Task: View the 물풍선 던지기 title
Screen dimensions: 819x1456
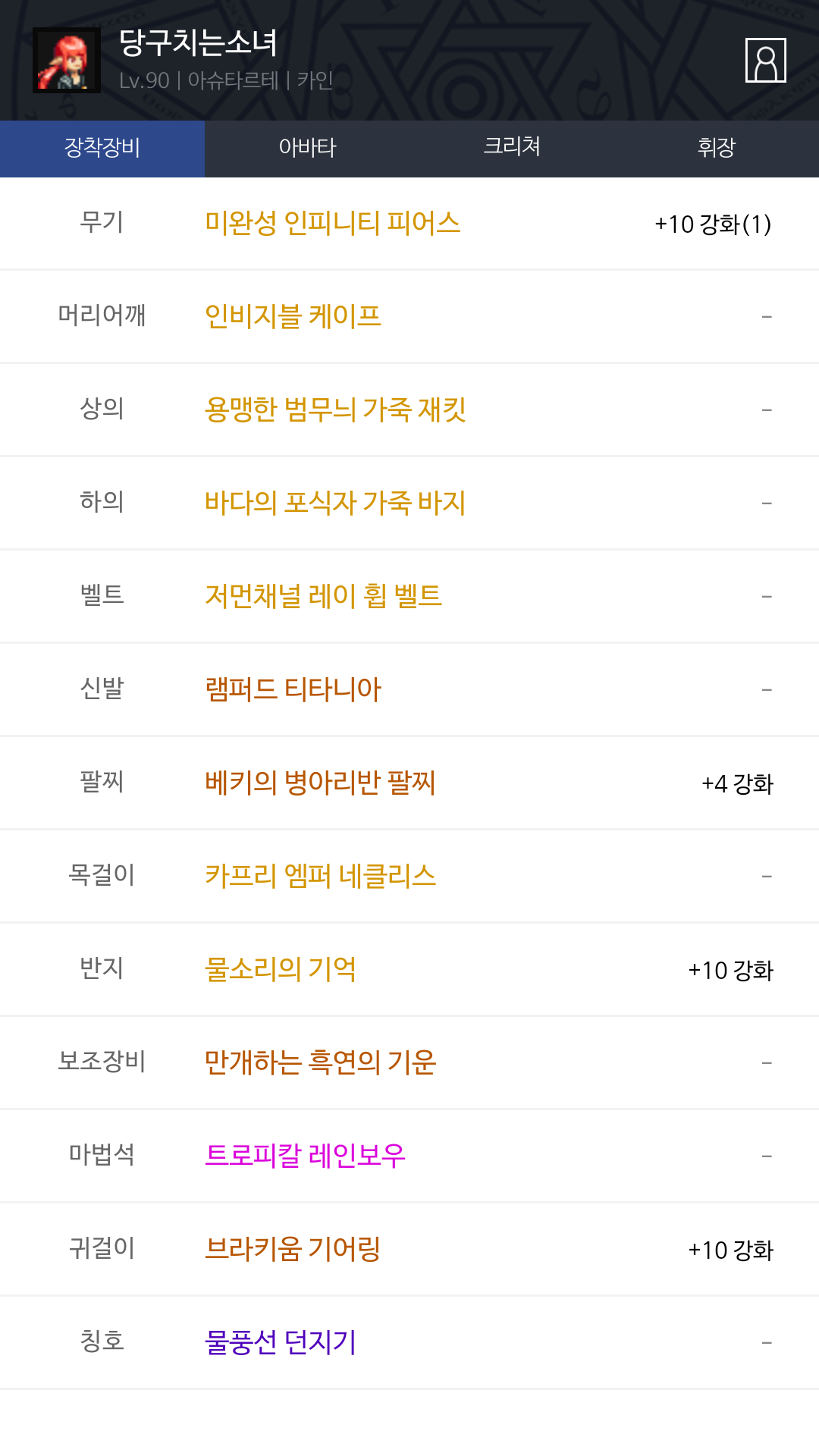Action: (281, 1342)
